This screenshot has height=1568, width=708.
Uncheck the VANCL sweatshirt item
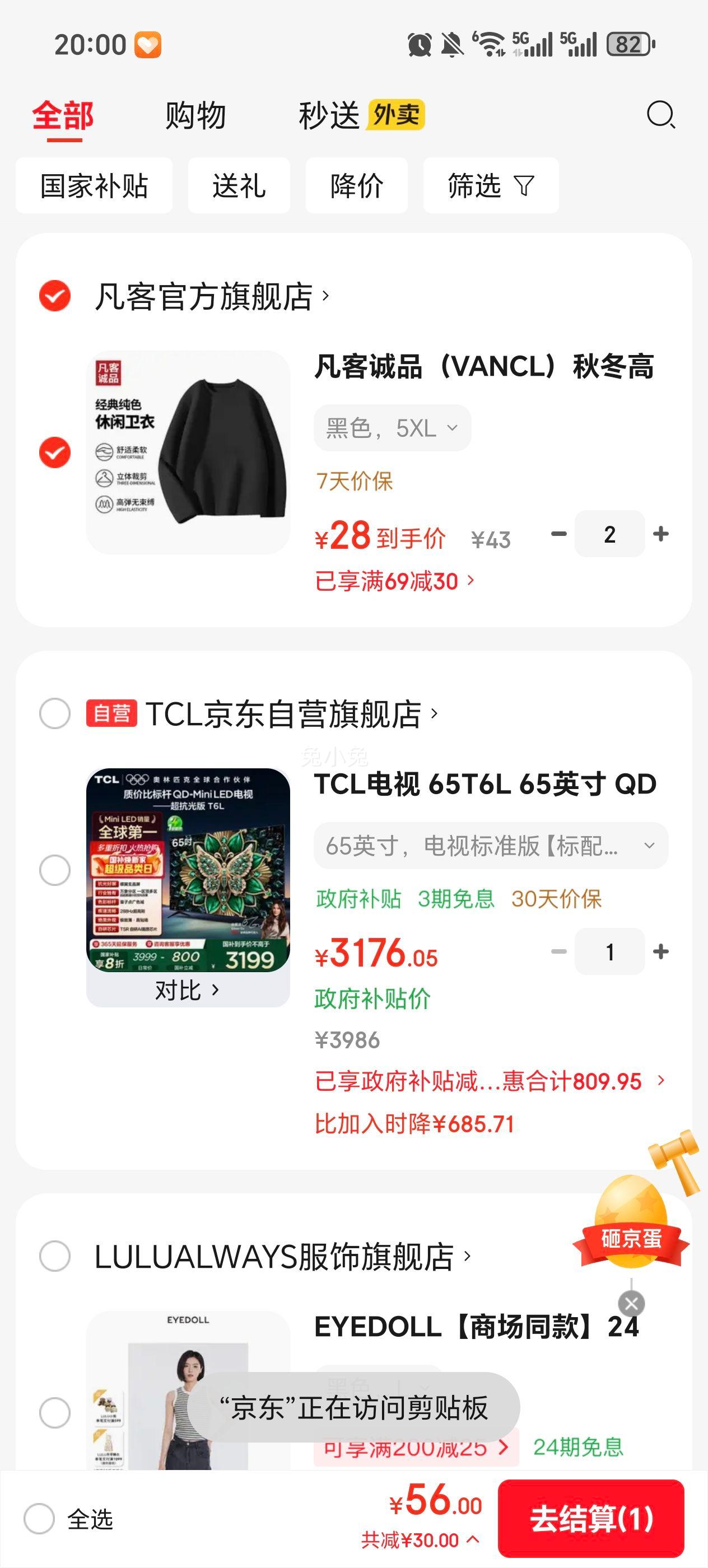pyautogui.click(x=55, y=452)
